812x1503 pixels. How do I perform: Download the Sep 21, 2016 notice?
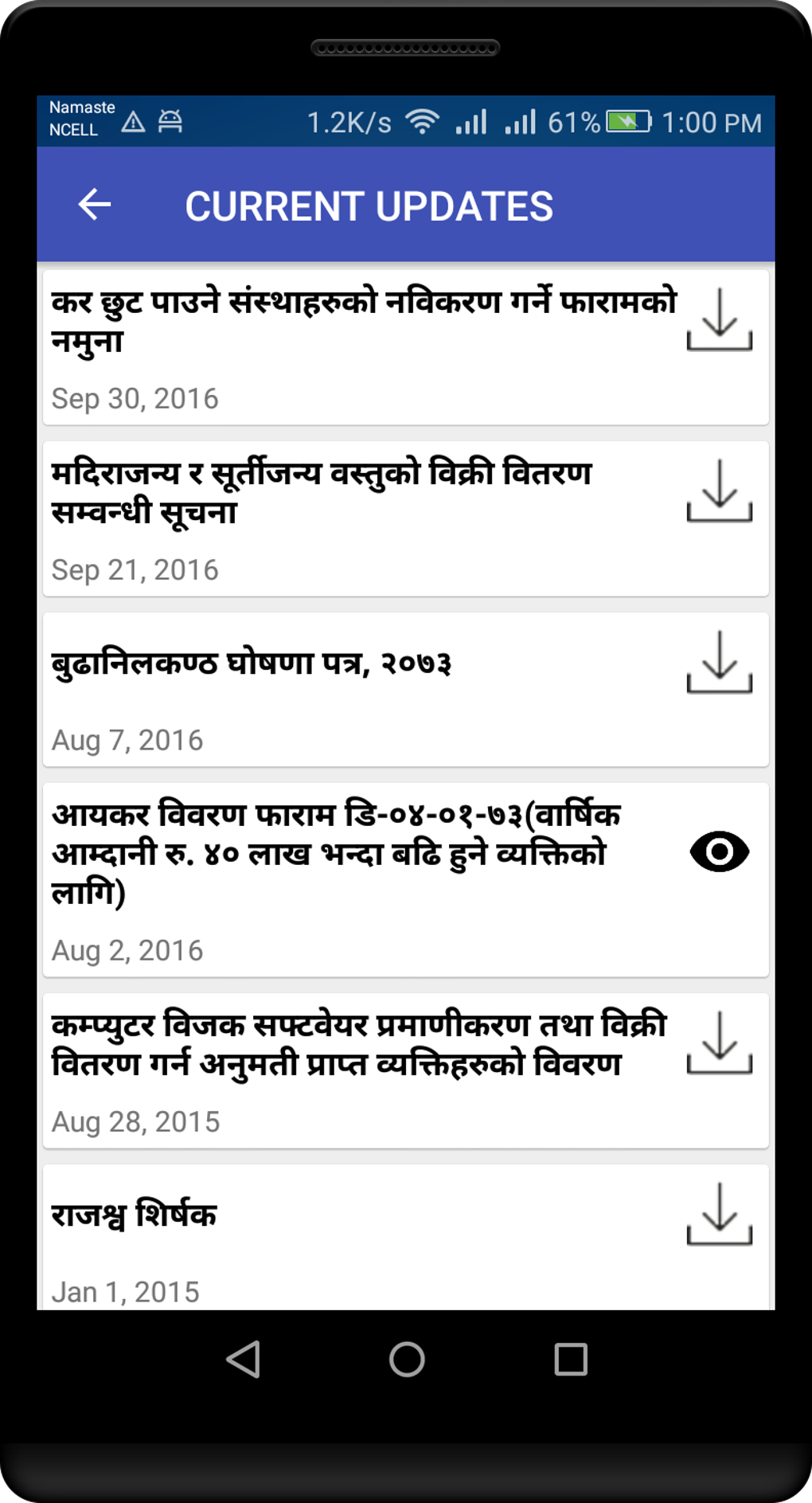click(719, 491)
